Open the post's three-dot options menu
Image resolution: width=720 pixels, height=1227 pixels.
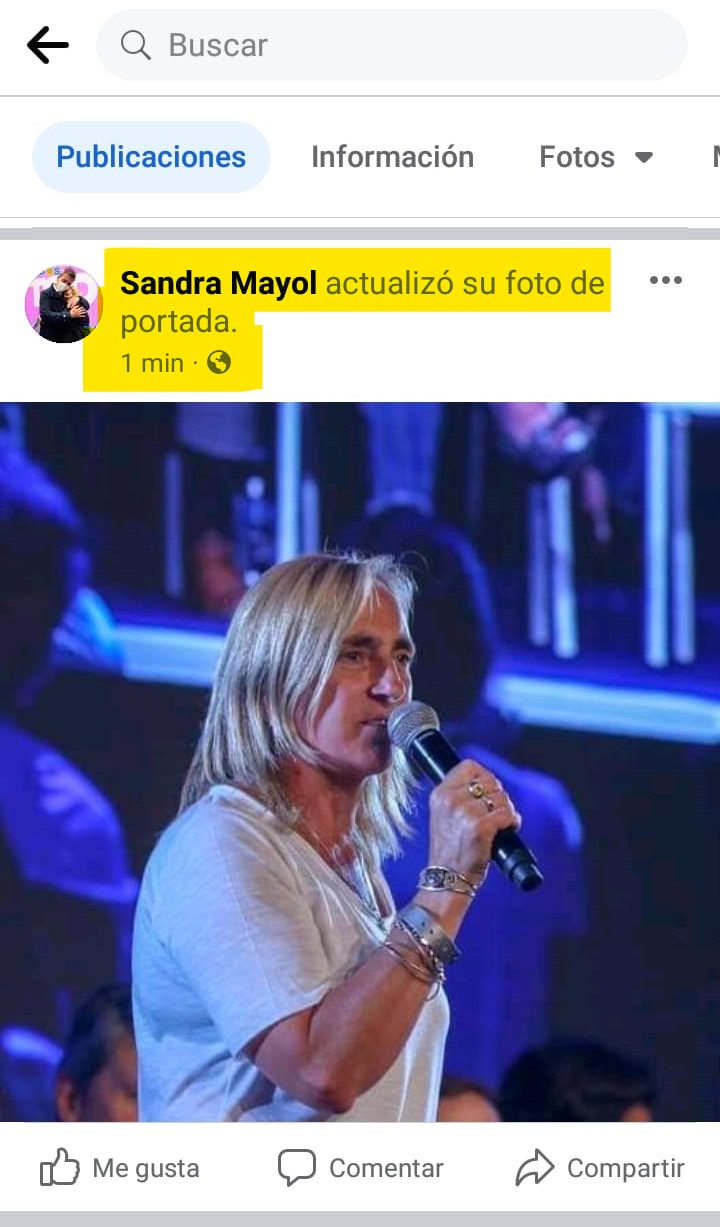pyautogui.click(x=665, y=280)
